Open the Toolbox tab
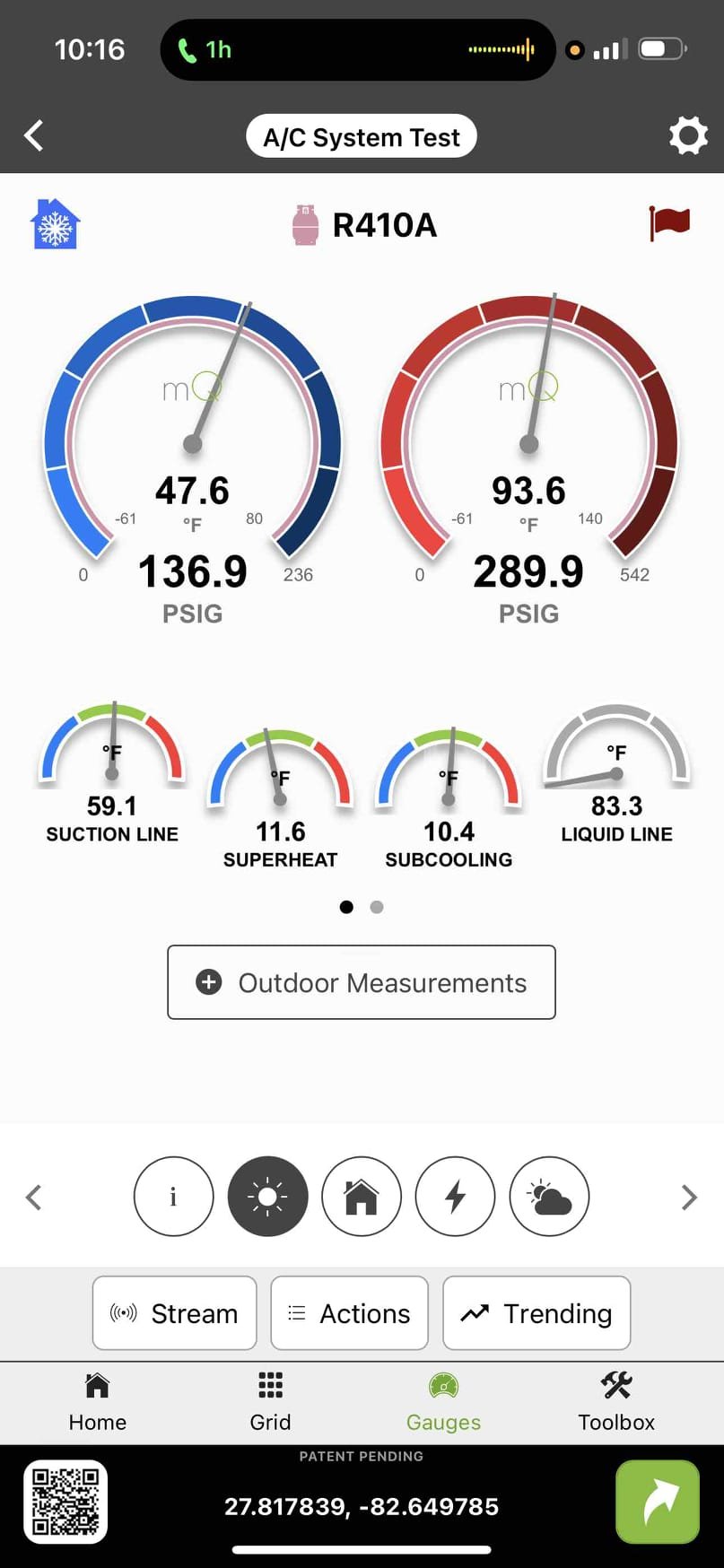The height and width of the screenshot is (1568, 724). 616,1401
